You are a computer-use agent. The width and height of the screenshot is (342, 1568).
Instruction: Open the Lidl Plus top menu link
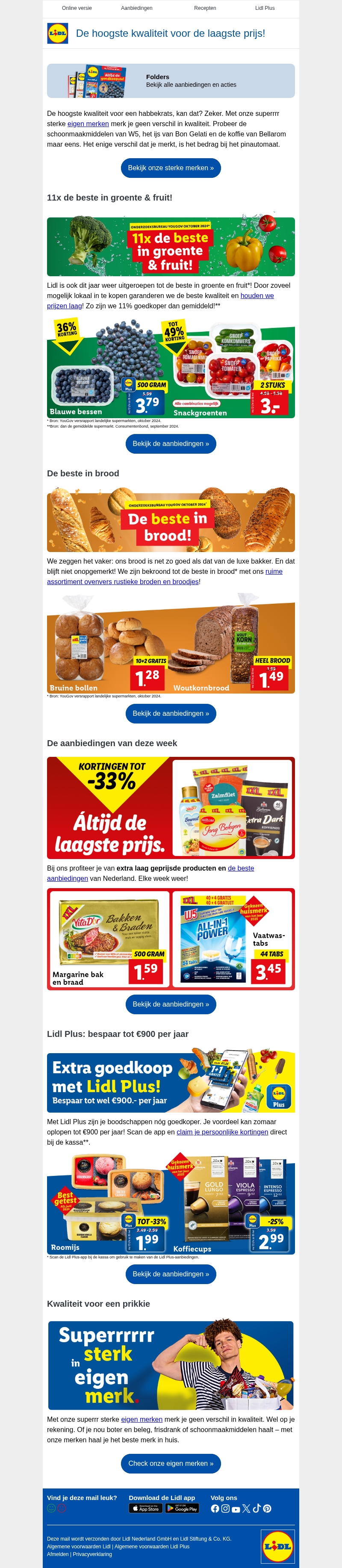click(265, 8)
